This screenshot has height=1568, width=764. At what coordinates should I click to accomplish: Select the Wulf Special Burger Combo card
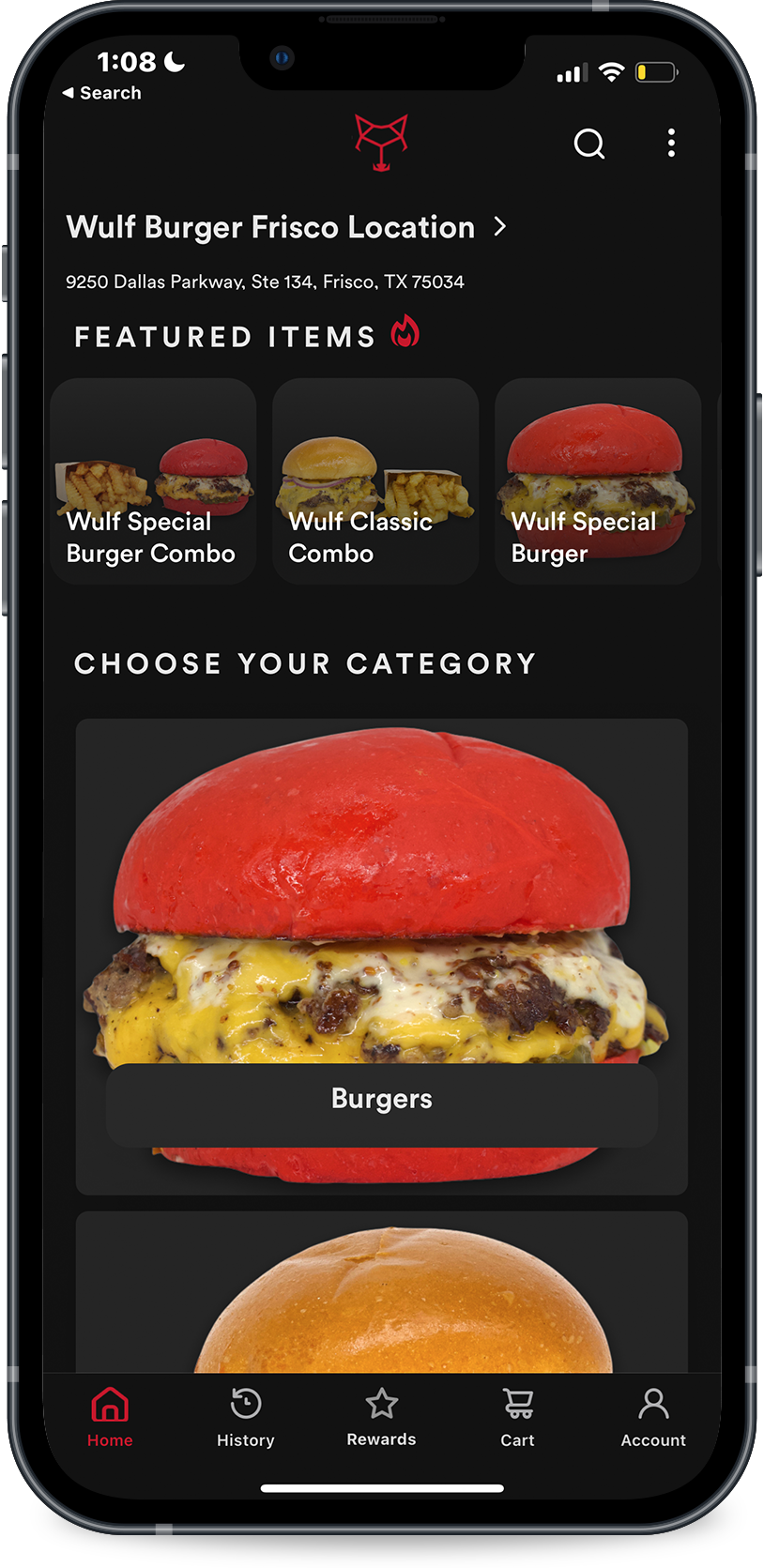tap(154, 480)
